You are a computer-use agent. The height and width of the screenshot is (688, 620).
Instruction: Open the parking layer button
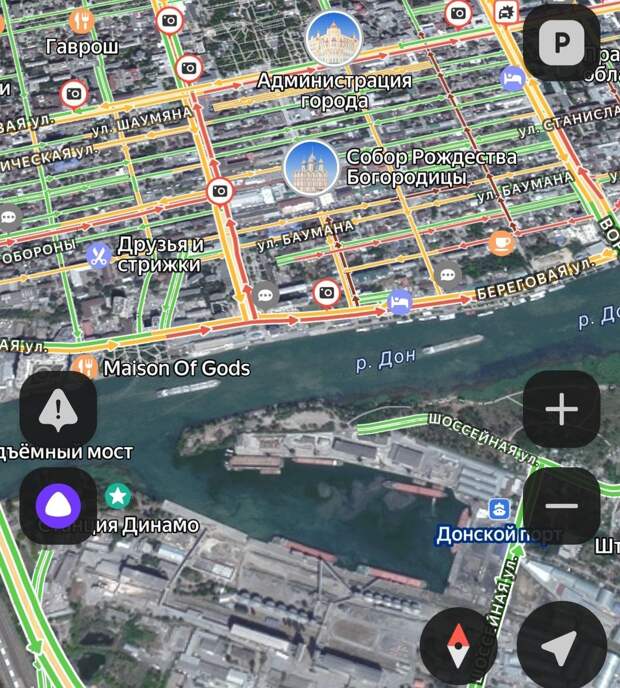[561, 43]
